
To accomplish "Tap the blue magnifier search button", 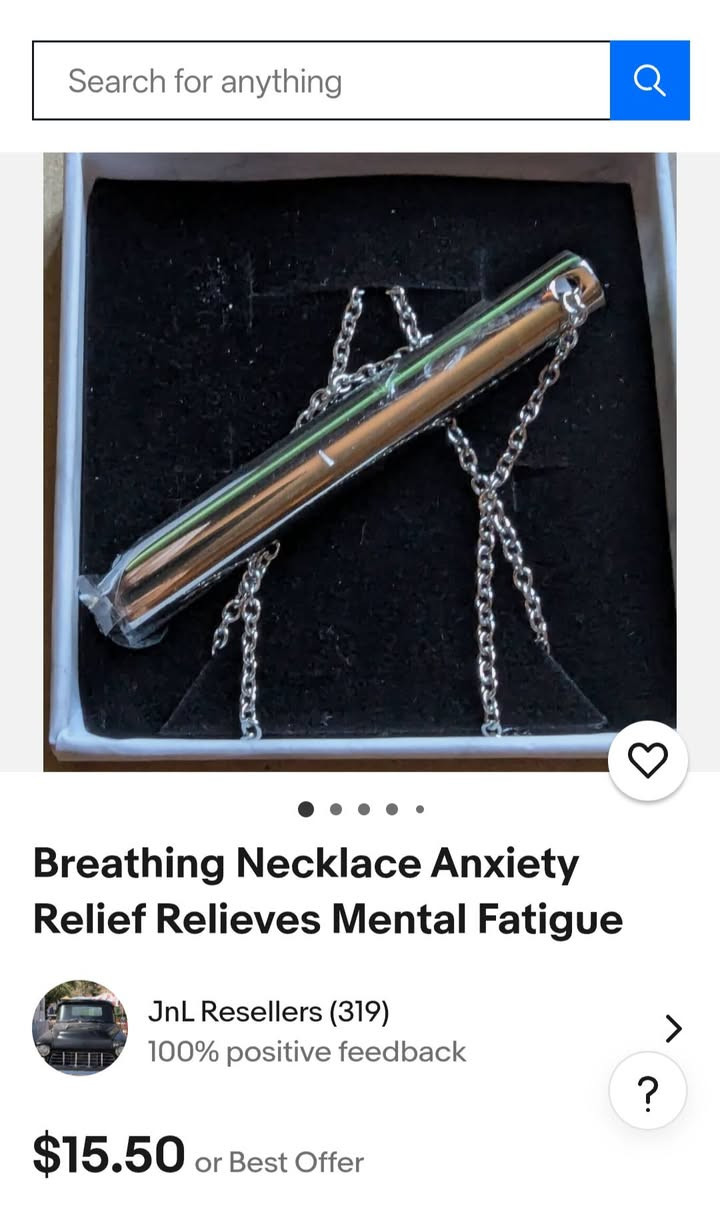I will 649,81.
